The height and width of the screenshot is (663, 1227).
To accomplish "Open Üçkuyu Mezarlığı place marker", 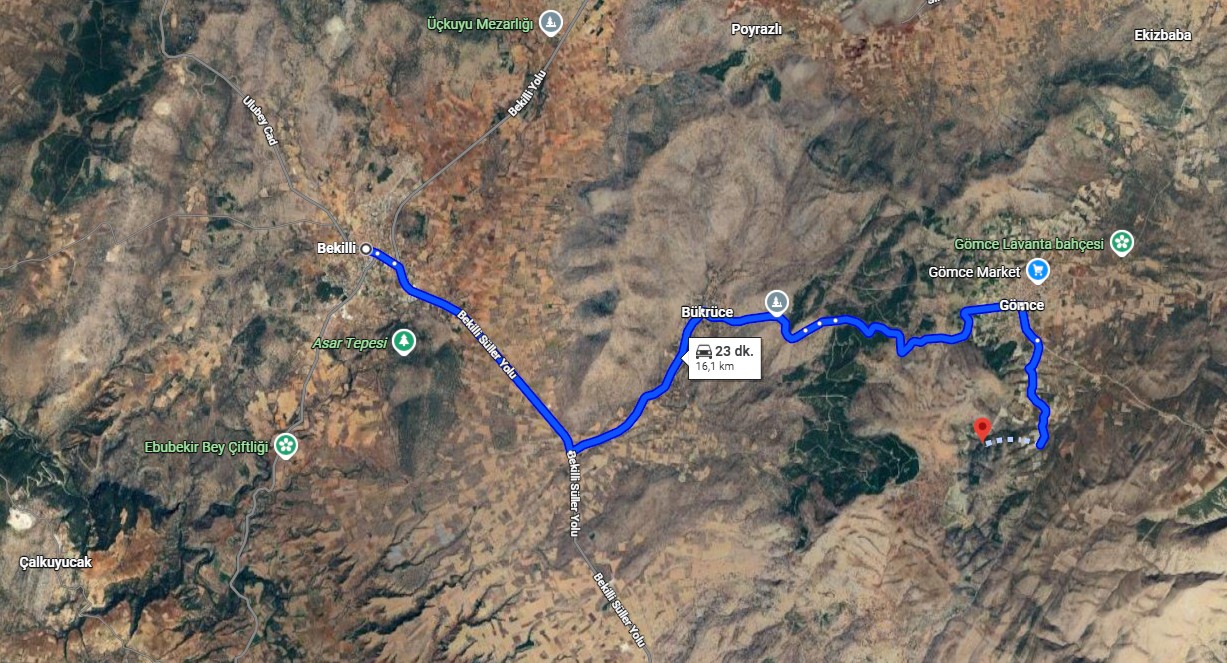I will (550, 22).
